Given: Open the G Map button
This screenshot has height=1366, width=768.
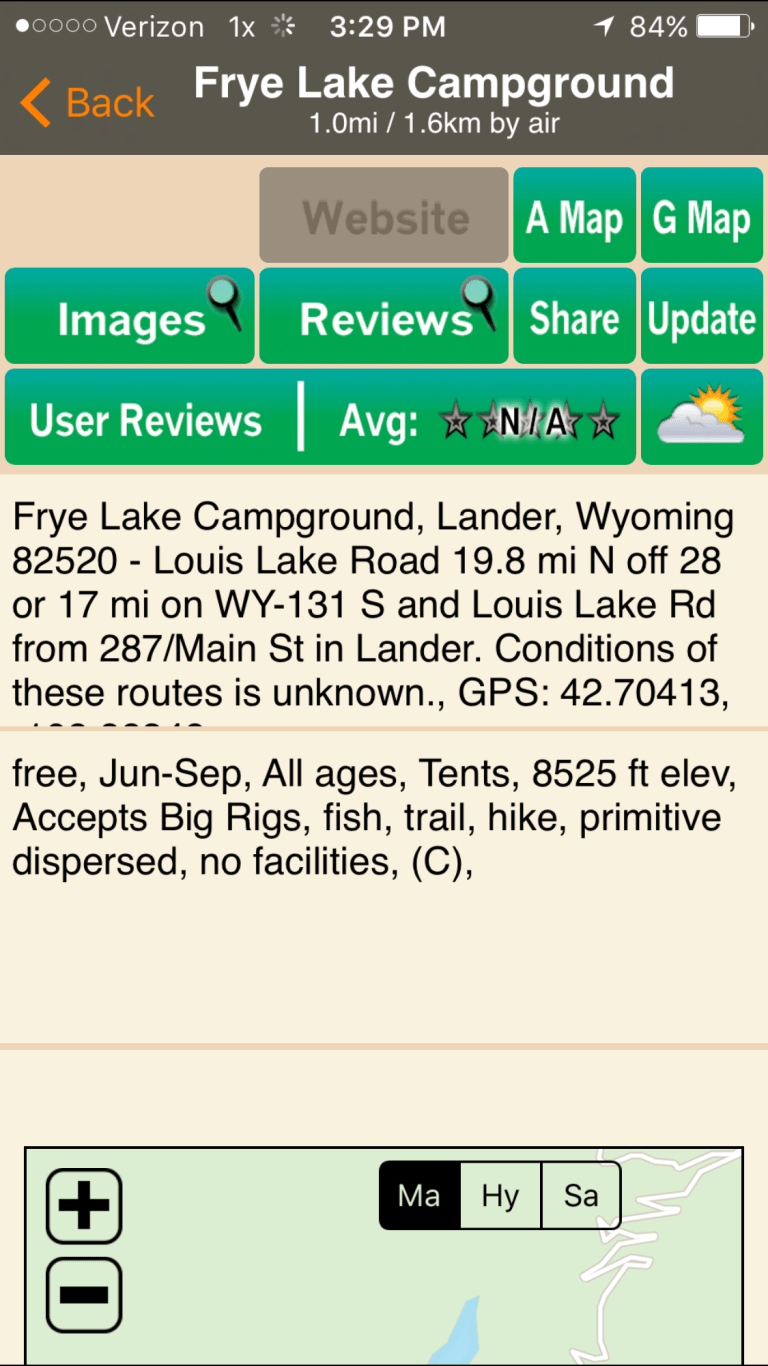Looking at the screenshot, I should (x=701, y=216).
